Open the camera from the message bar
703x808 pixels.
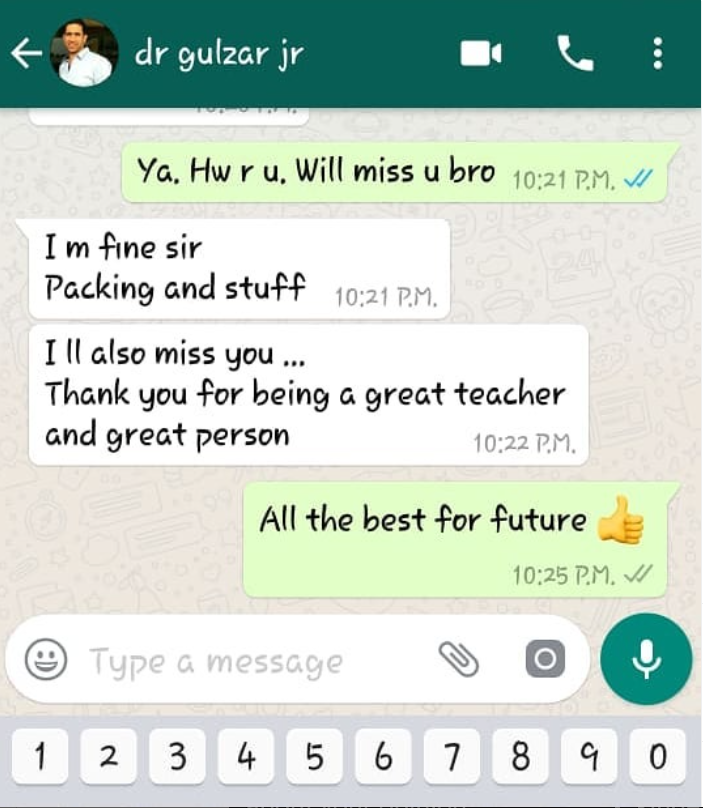pyautogui.click(x=545, y=659)
